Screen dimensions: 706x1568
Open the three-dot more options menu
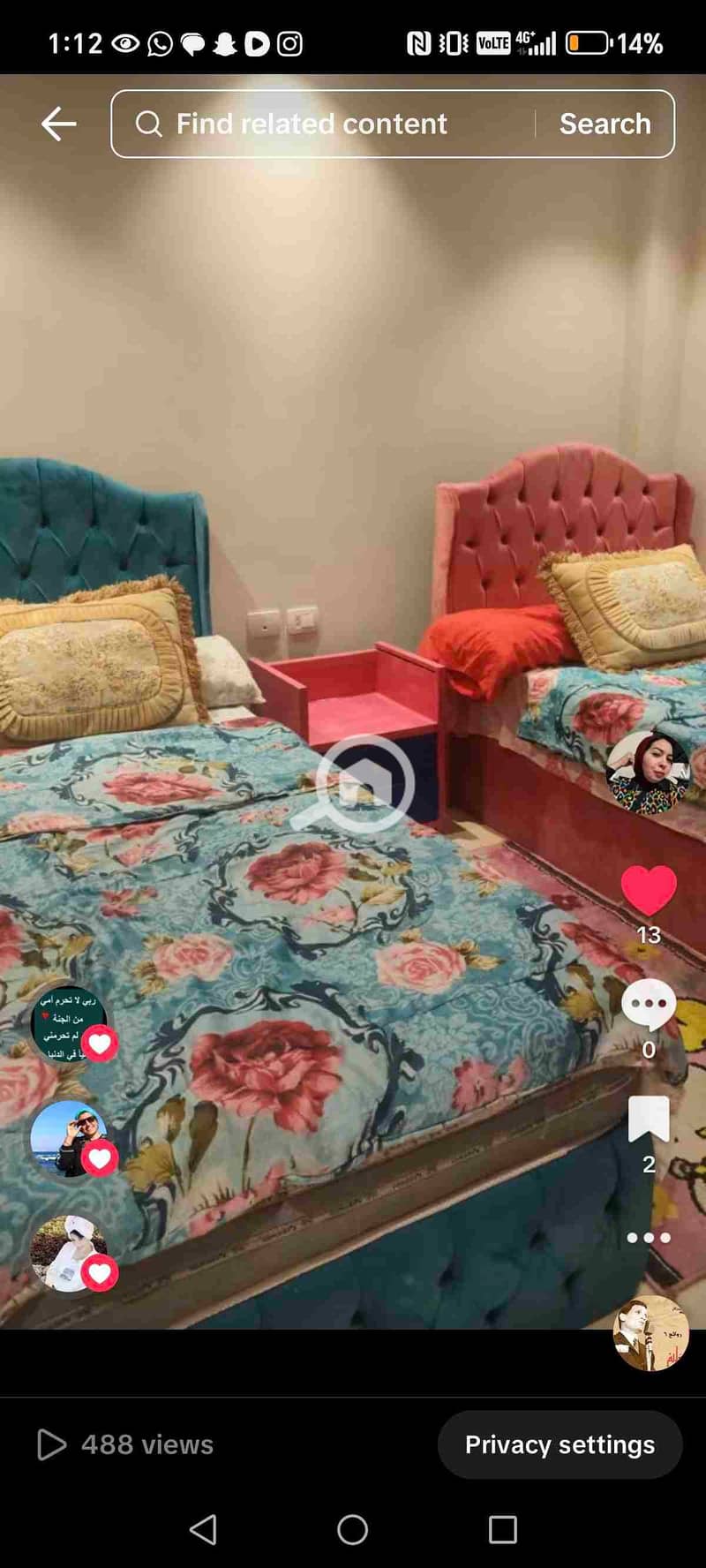(x=649, y=1238)
